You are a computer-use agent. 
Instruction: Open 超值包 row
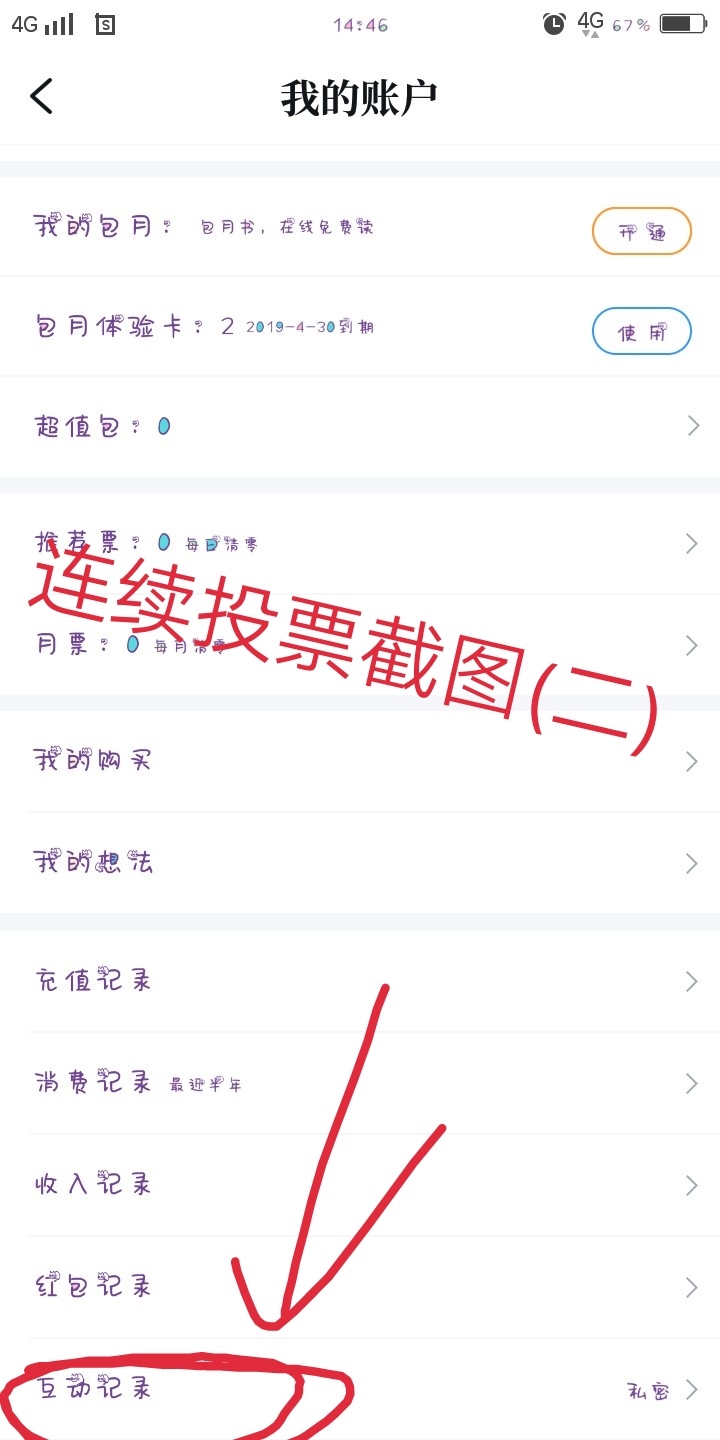click(x=360, y=427)
